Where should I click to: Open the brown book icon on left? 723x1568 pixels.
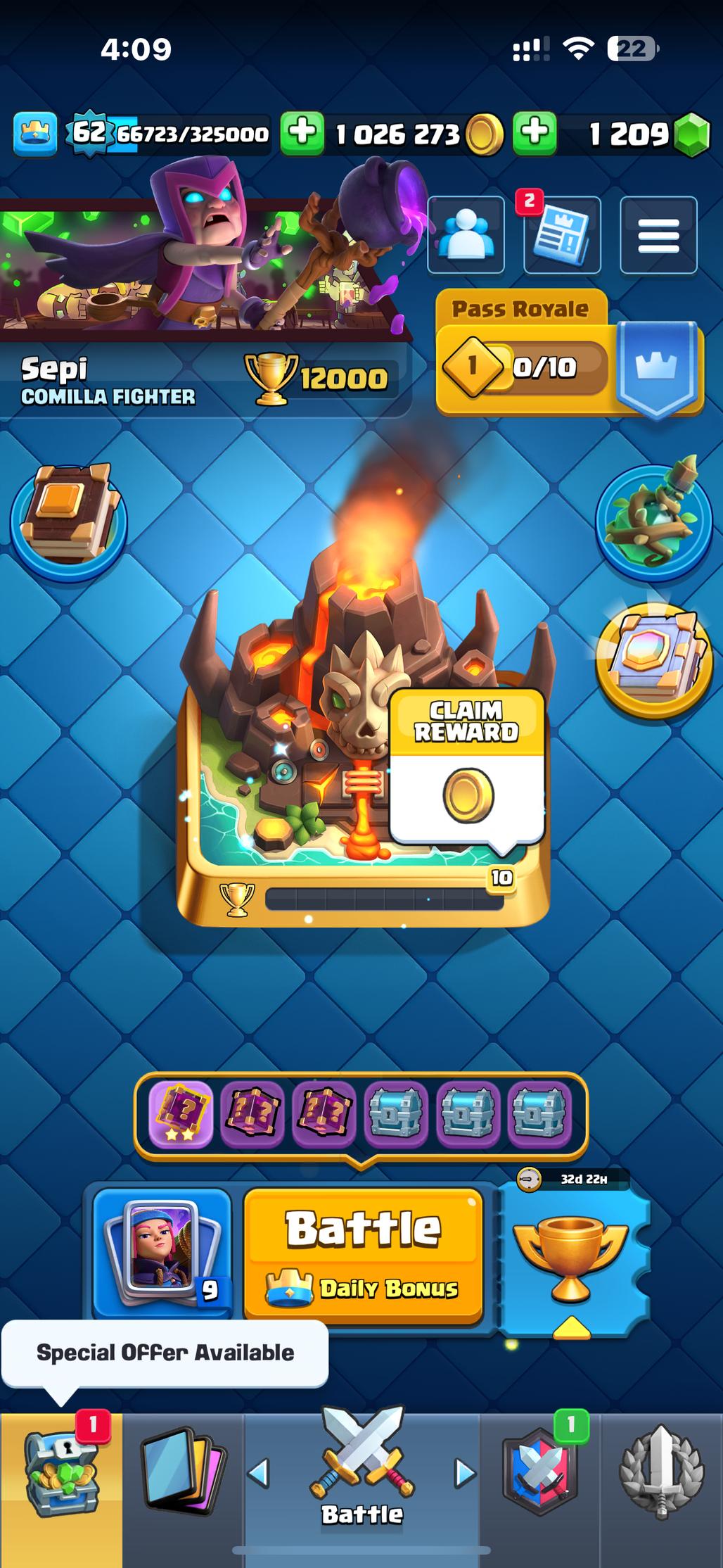point(68,519)
